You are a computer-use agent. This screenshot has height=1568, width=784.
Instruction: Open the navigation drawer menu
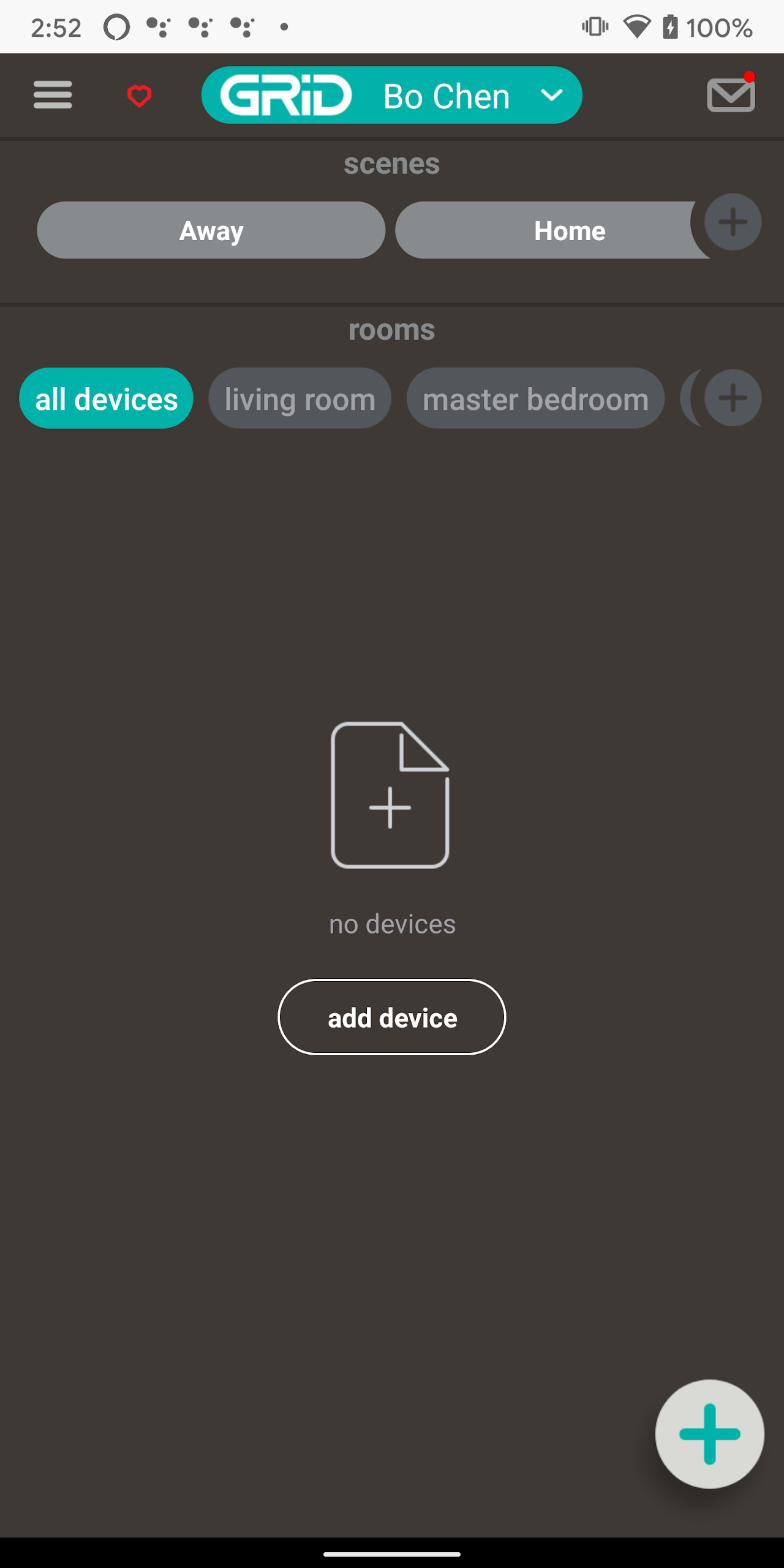pos(52,95)
